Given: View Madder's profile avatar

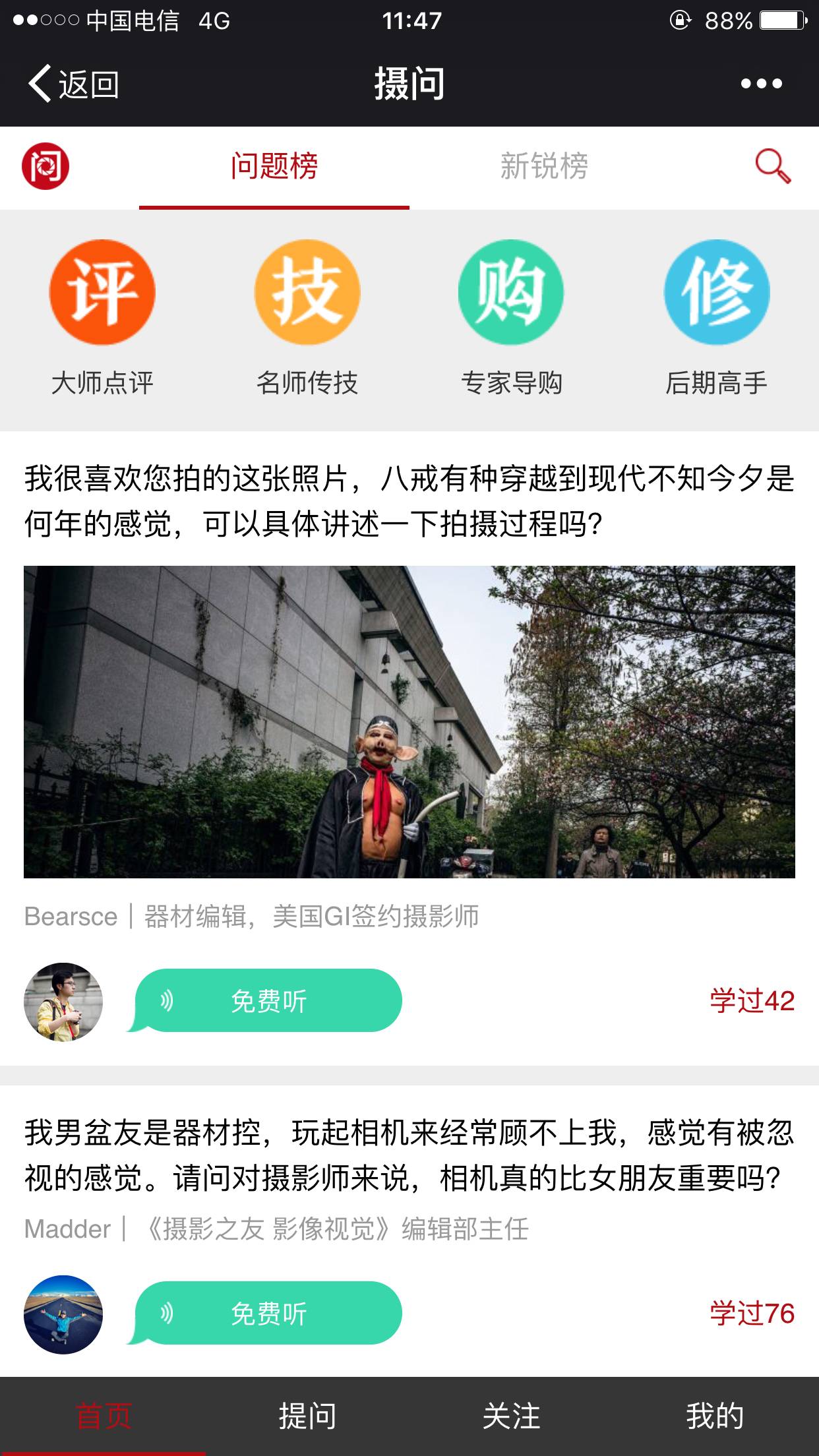Looking at the screenshot, I should click(x=63, y=1314).
